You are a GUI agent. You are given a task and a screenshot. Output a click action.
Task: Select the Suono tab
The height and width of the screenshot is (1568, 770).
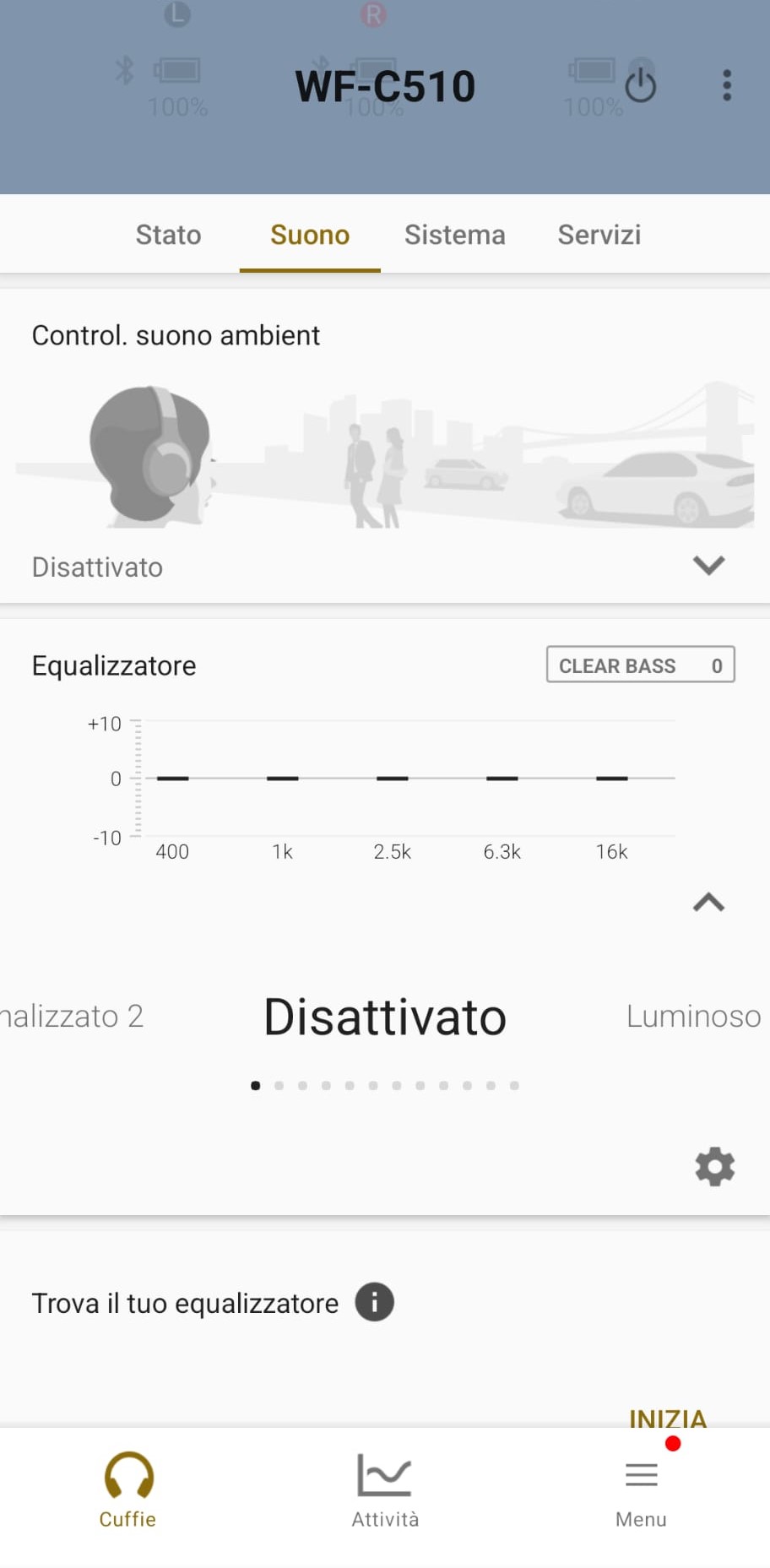310,235
